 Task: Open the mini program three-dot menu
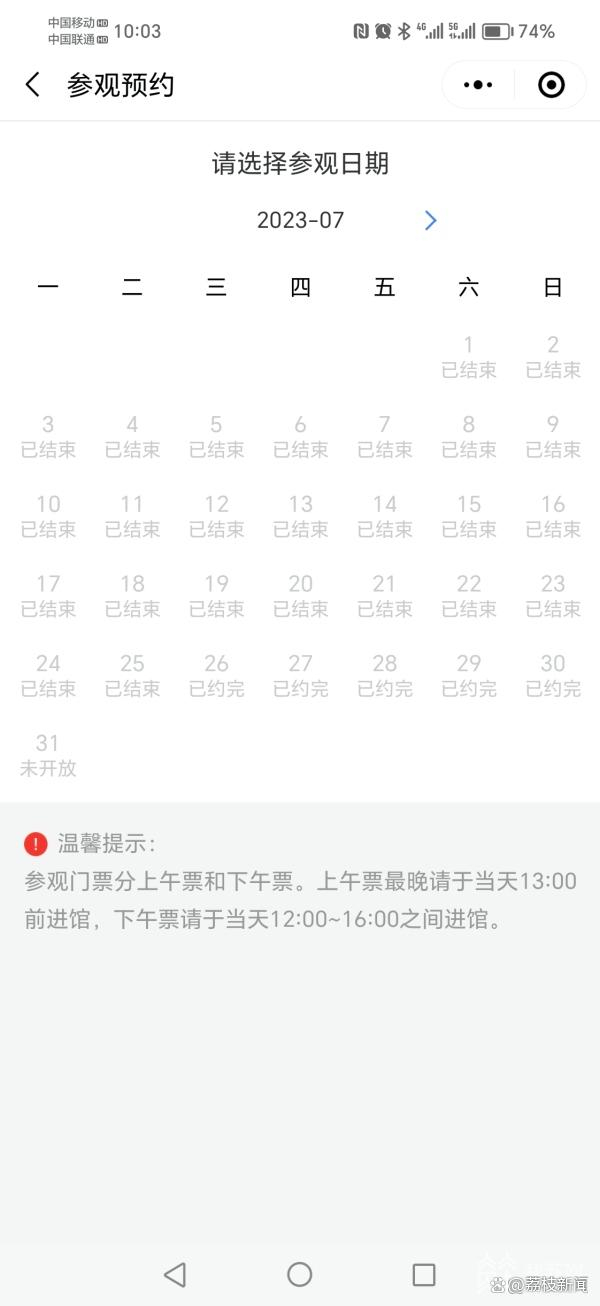click(478, 85)
